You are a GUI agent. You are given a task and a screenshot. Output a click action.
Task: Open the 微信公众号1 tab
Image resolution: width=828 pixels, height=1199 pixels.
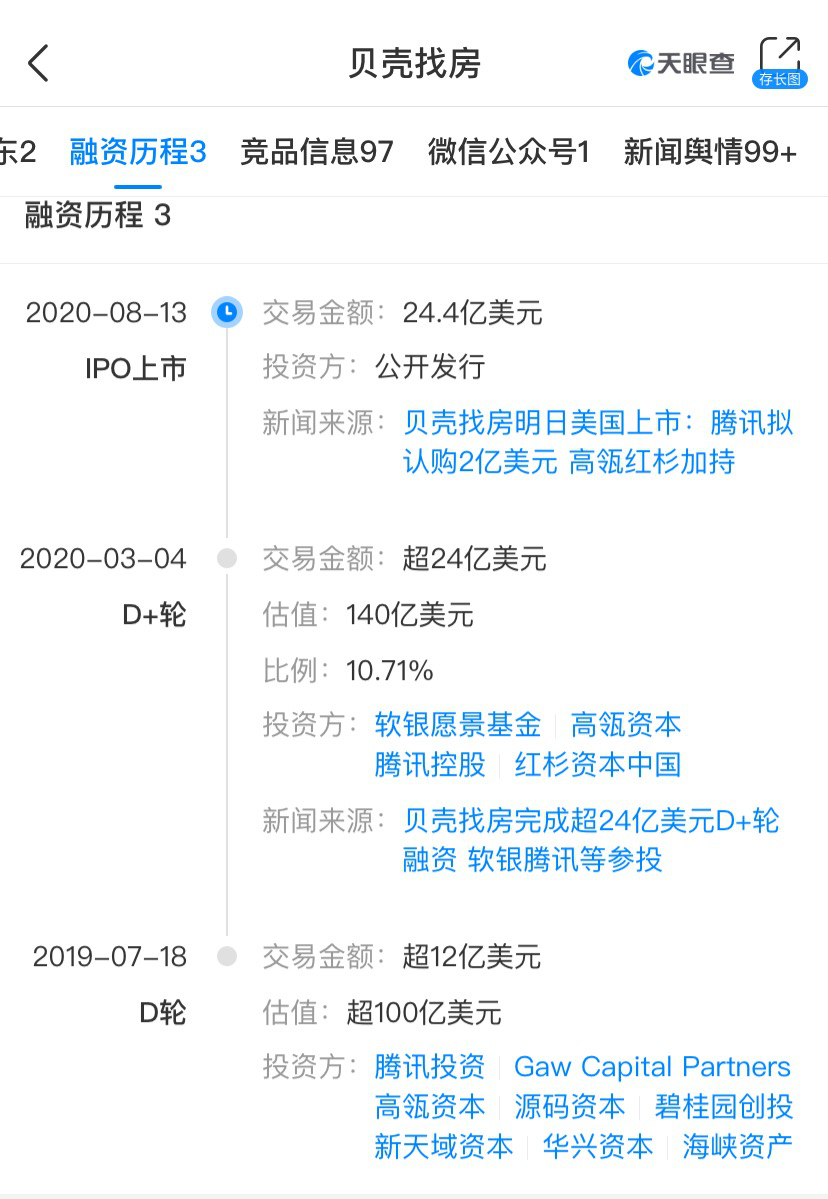click(x=508, y=152)
